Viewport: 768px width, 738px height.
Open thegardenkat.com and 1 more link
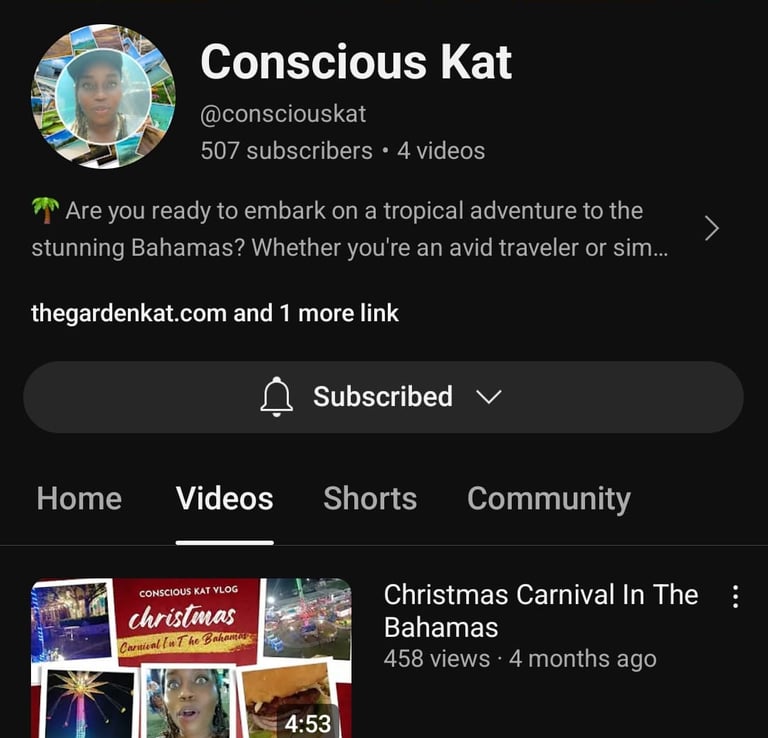(215, 313)
